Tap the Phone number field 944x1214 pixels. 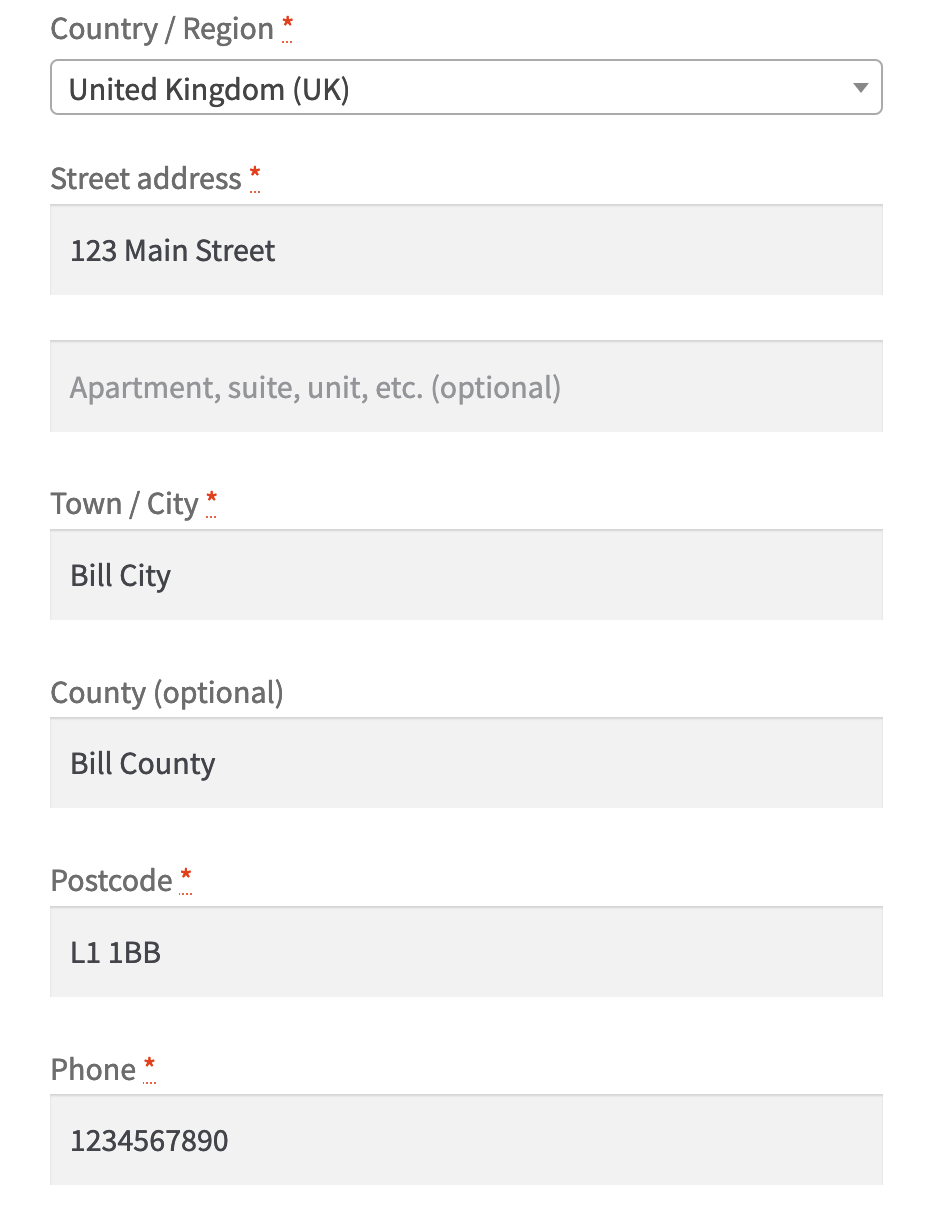(x=466, y=1140)
